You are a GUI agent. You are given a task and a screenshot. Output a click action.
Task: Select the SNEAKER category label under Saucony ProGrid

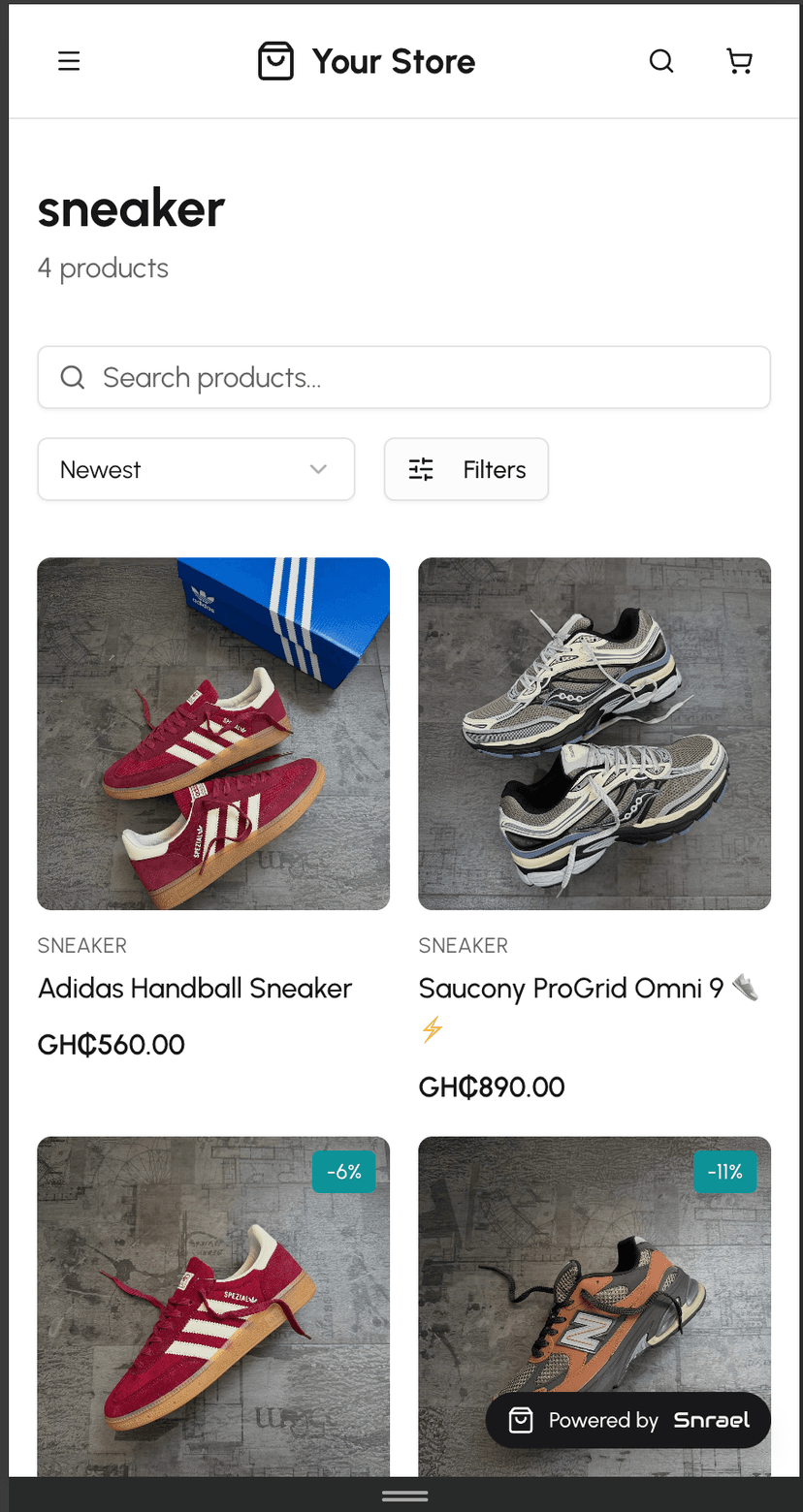point(462,945)
